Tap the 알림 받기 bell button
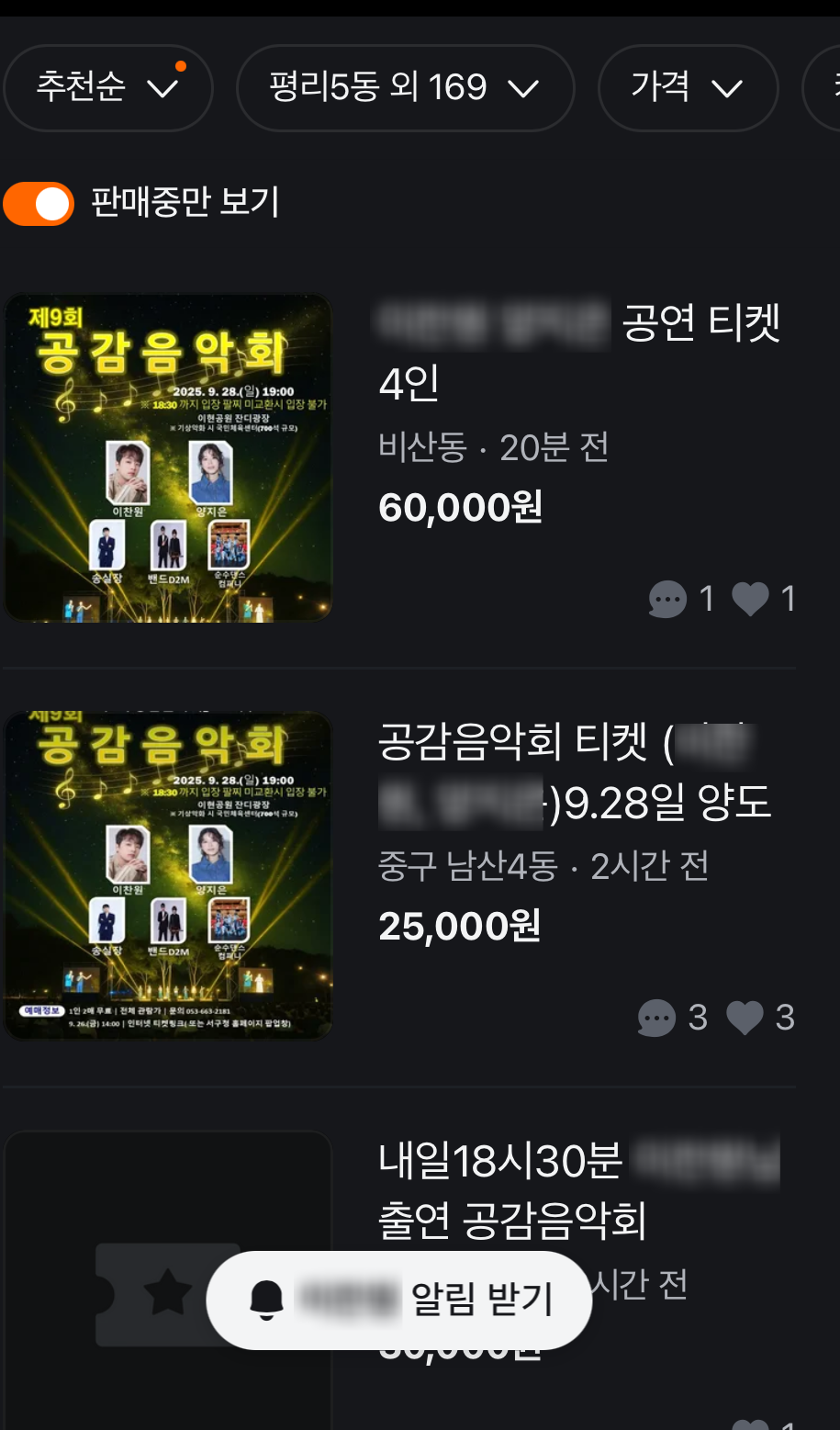The image size is (840, 1430). pyautogui.click(x=399, y=1300)
